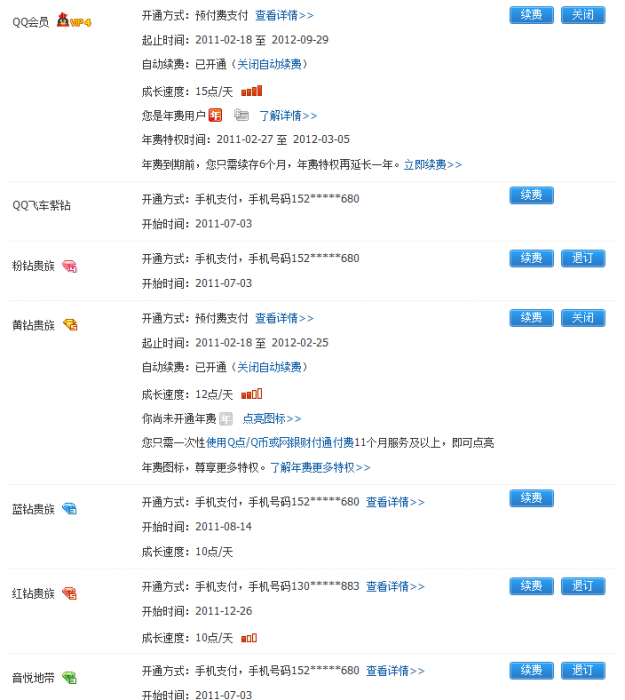
Task: Tap 退订 button for 音悦地带
Action: click(x=583, y=670)
